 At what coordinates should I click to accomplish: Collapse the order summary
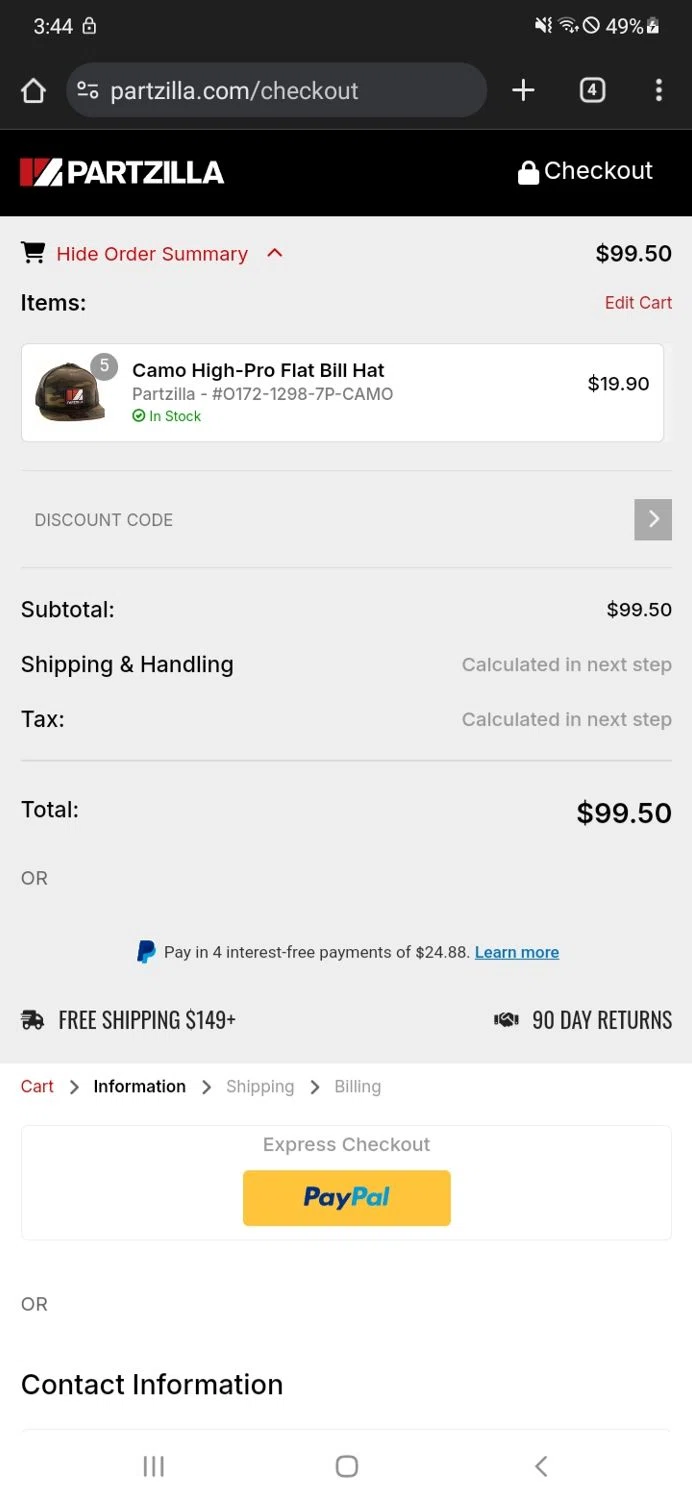click(152, 254)
